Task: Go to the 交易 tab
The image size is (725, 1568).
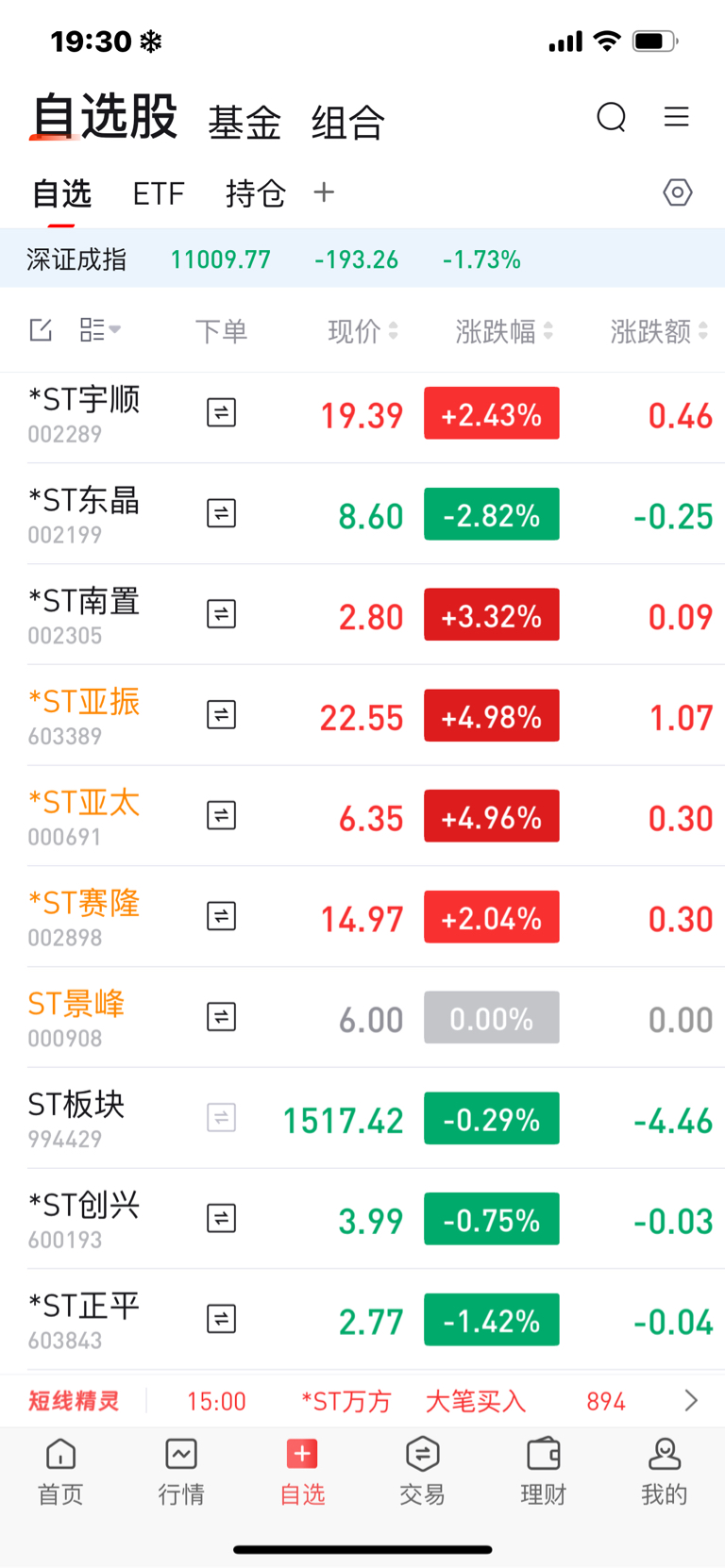Action: [x=422, y=1472]
